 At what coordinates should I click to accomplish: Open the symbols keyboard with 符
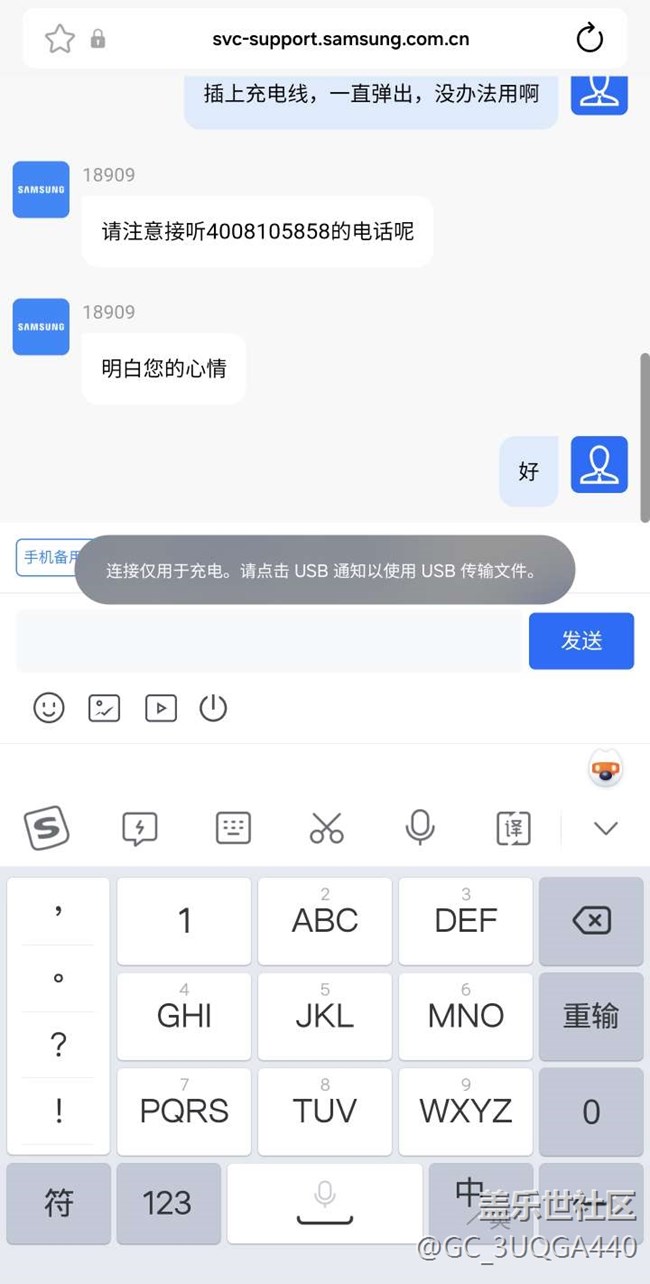tap(58, 1203)
